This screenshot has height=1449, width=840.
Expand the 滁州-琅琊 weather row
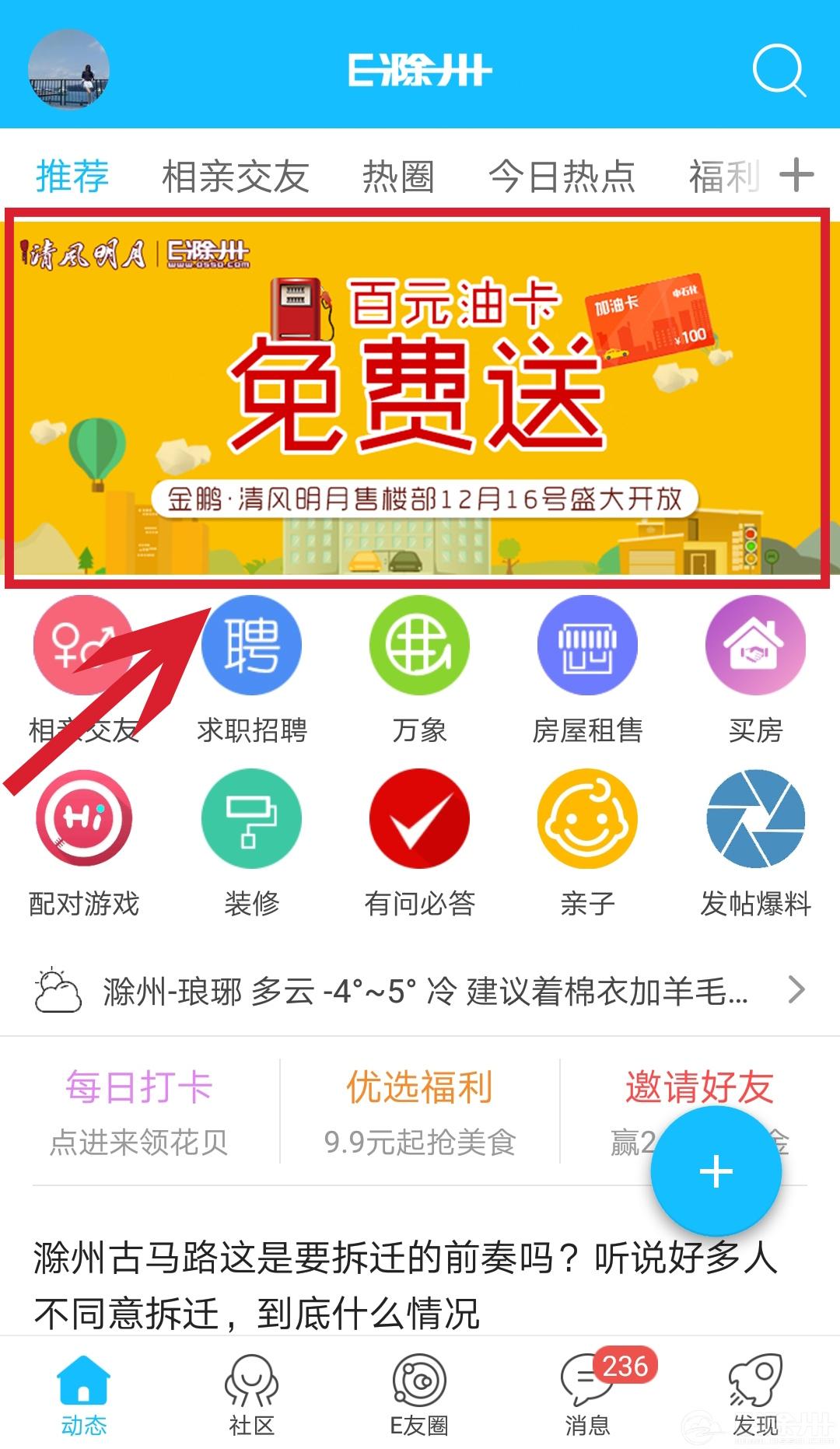click(x=420, y=991)
